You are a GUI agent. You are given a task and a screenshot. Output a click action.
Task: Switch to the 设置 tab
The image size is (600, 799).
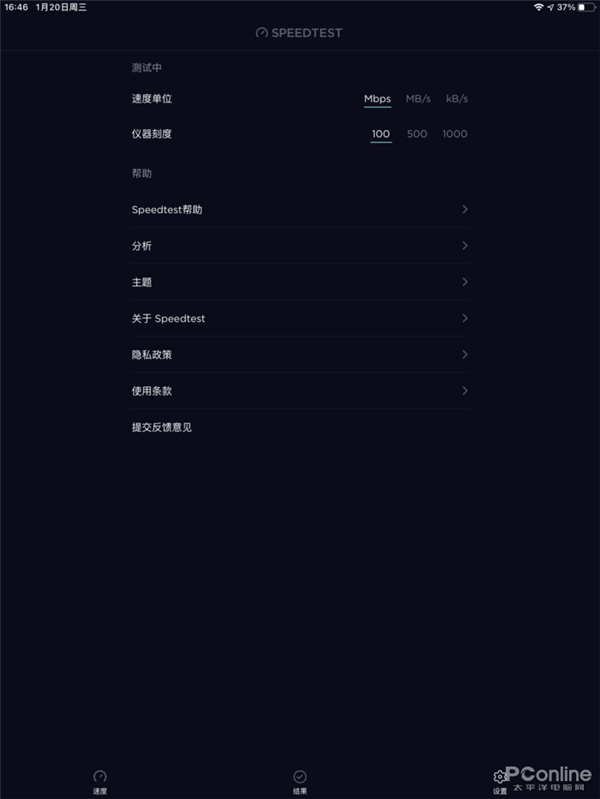click(500, 780)
